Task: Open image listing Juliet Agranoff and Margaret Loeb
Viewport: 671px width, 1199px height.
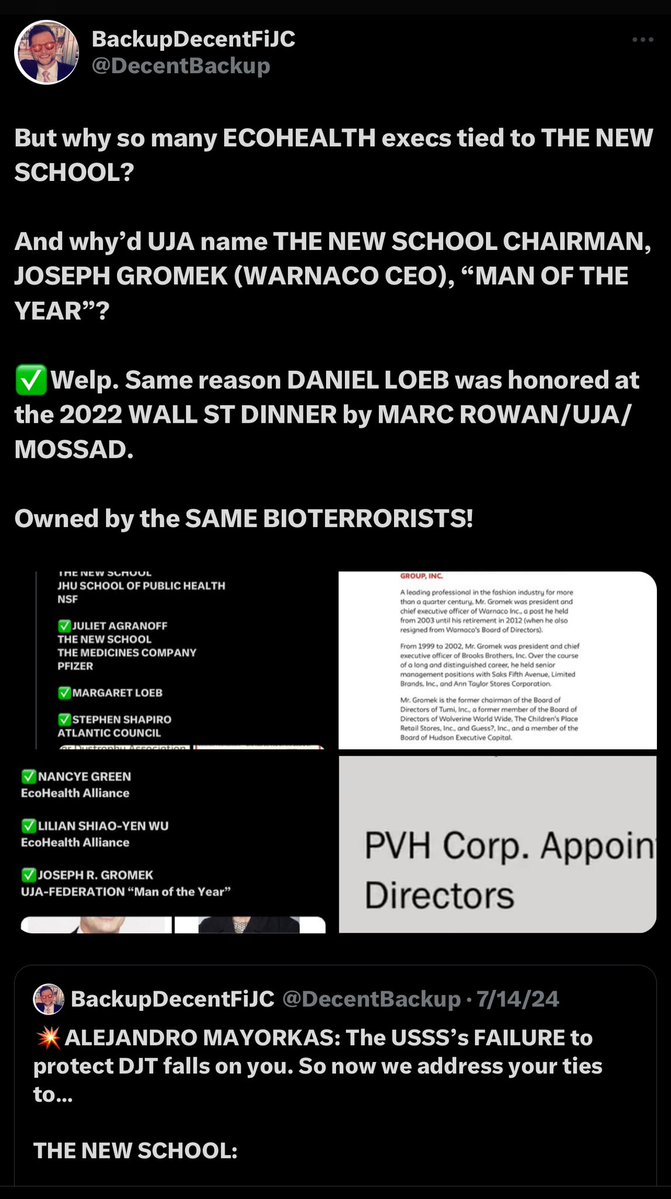Action: [x=172, y=660]
